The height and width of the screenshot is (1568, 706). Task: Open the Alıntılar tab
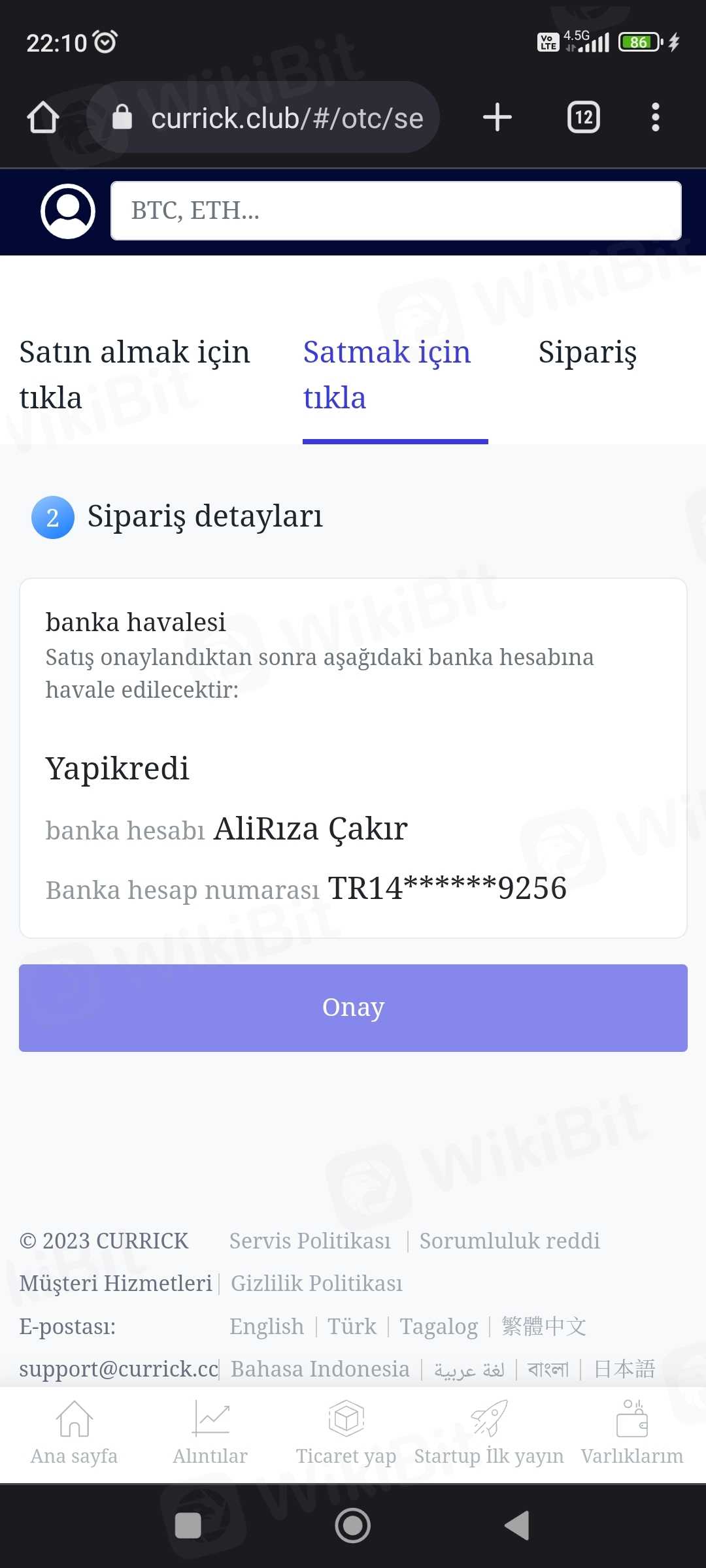210,1432
